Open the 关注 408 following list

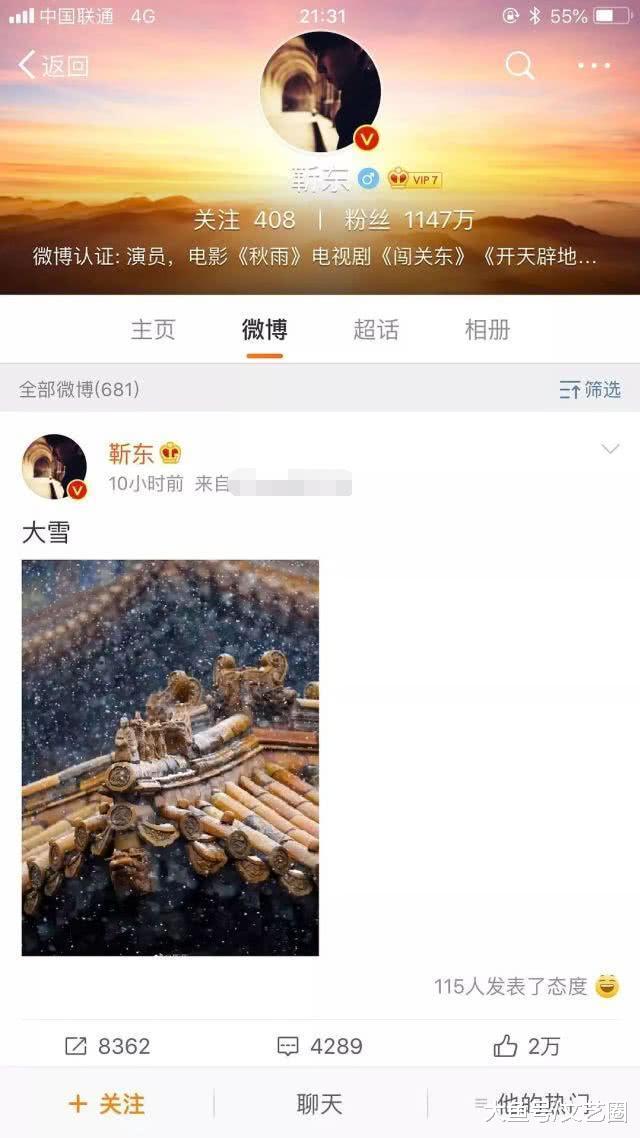[244, 219]
